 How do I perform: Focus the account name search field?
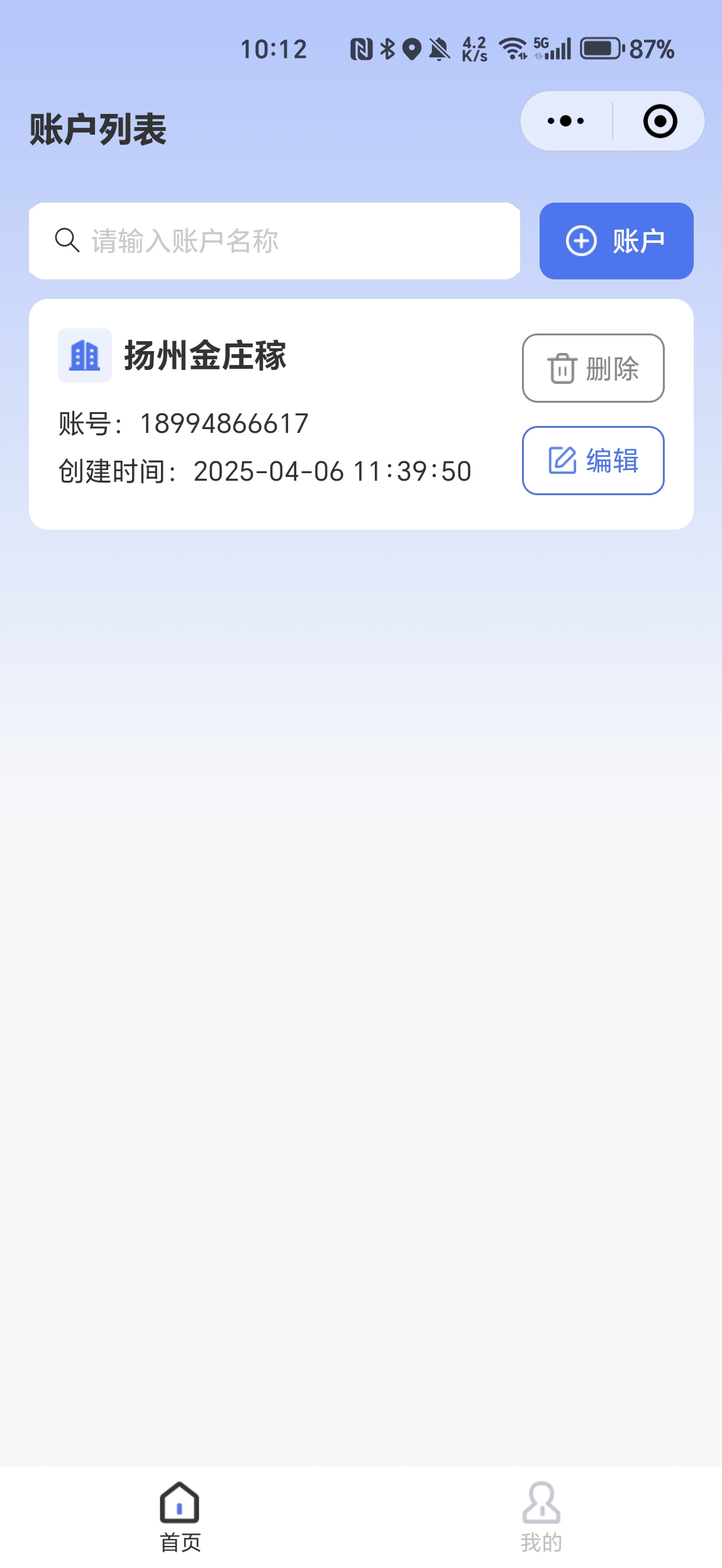274,241
